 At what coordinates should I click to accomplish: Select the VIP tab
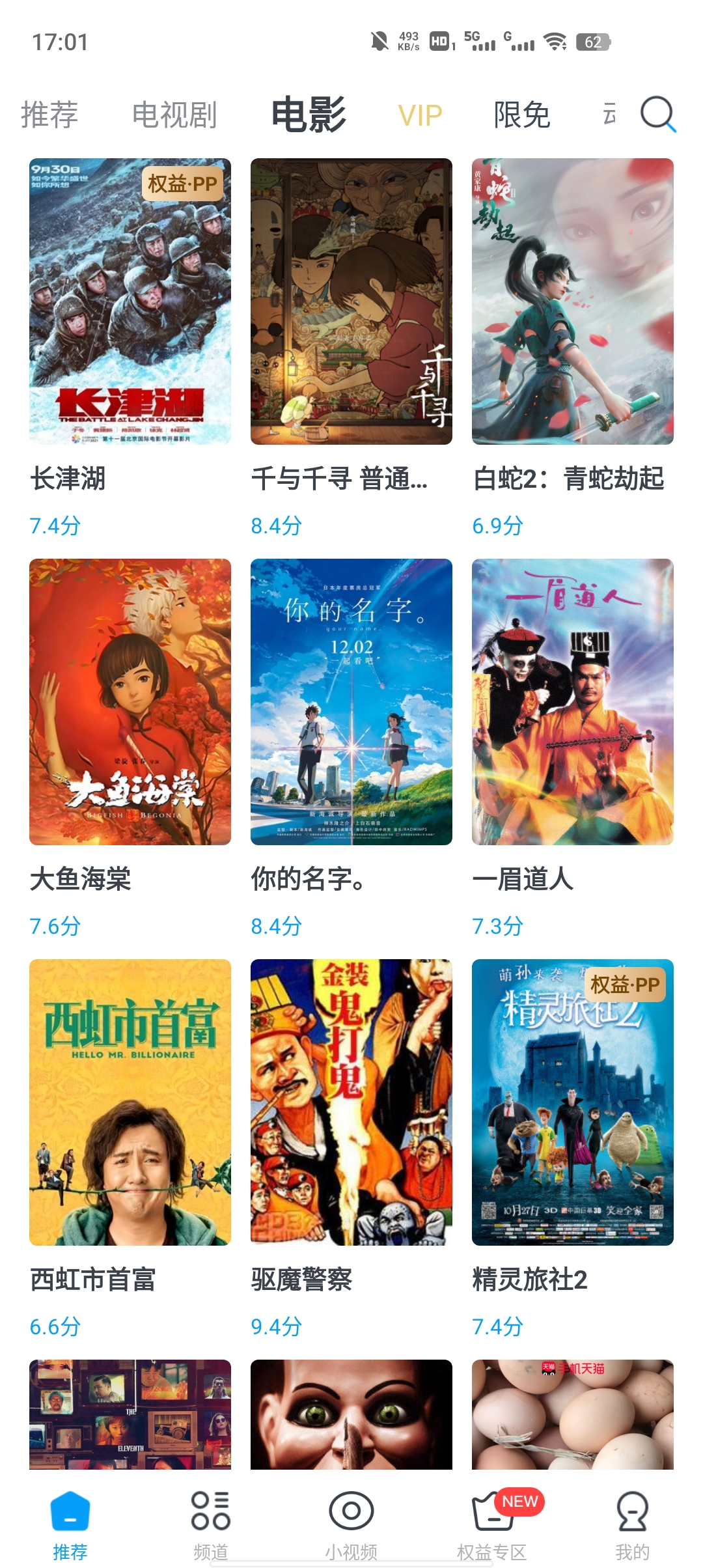420,116
